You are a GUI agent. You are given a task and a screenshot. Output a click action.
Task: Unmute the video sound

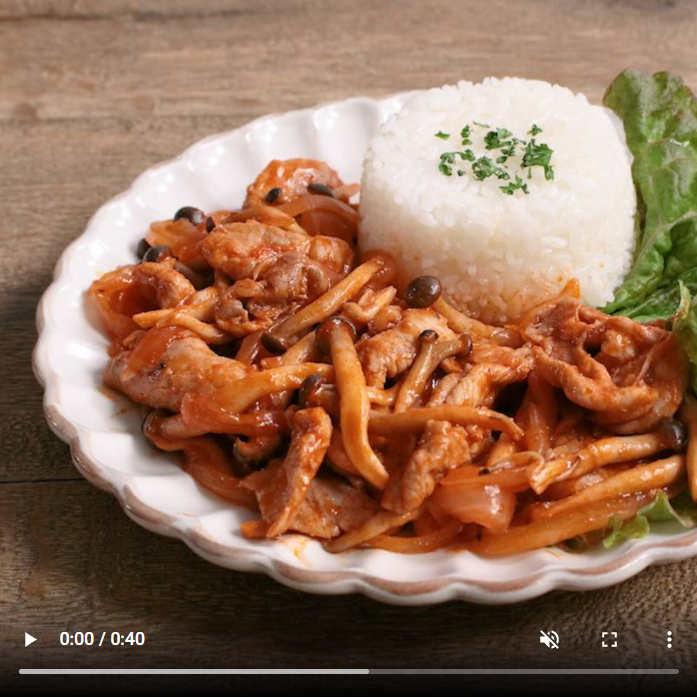click(x=549, y=639)
